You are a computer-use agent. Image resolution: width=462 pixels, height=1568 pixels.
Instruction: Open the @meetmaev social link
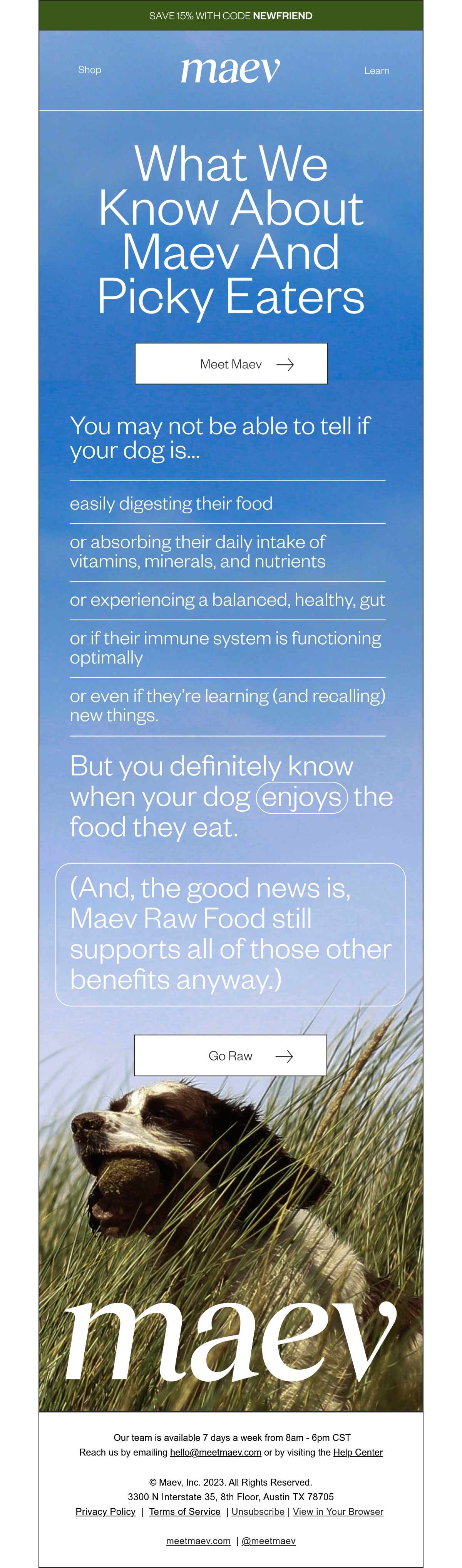pos(268,1541)
